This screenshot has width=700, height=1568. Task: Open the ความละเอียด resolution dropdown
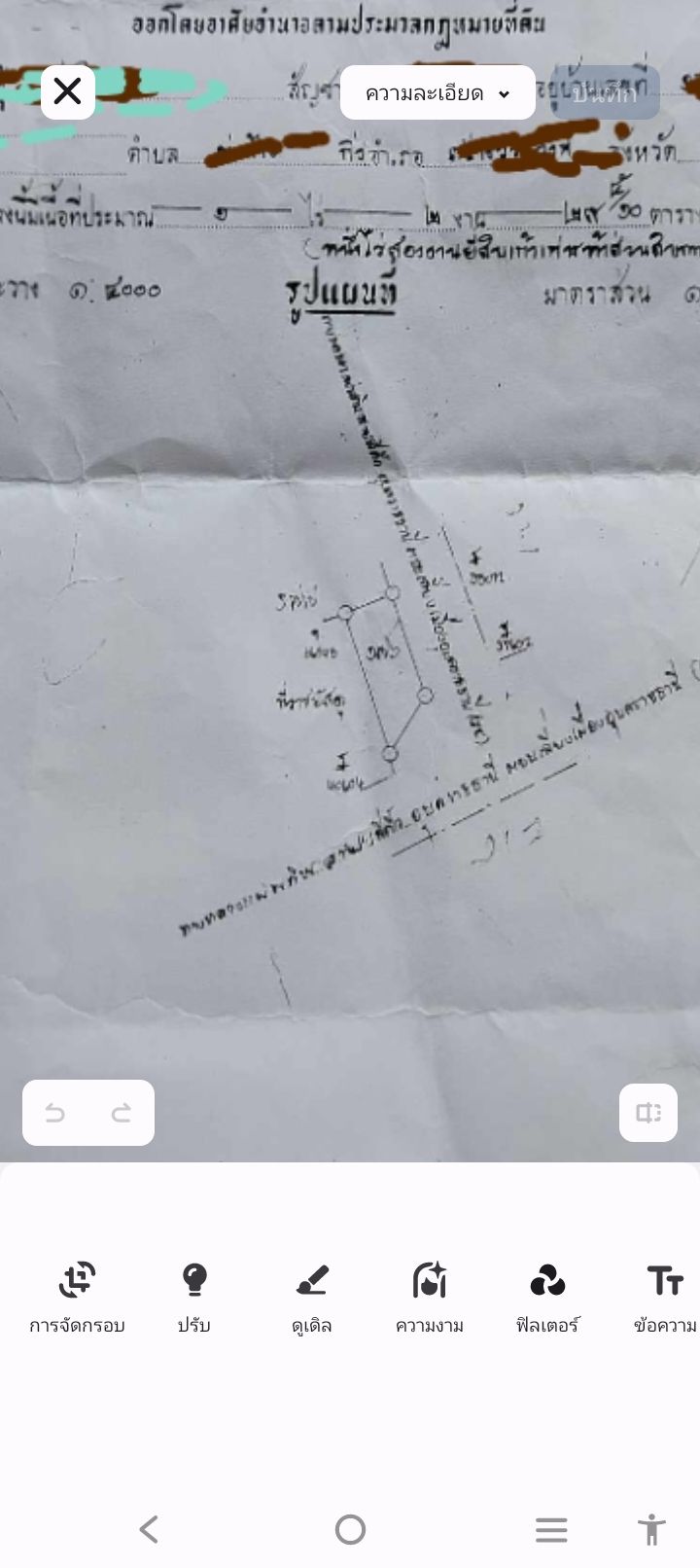click(437, 93)
